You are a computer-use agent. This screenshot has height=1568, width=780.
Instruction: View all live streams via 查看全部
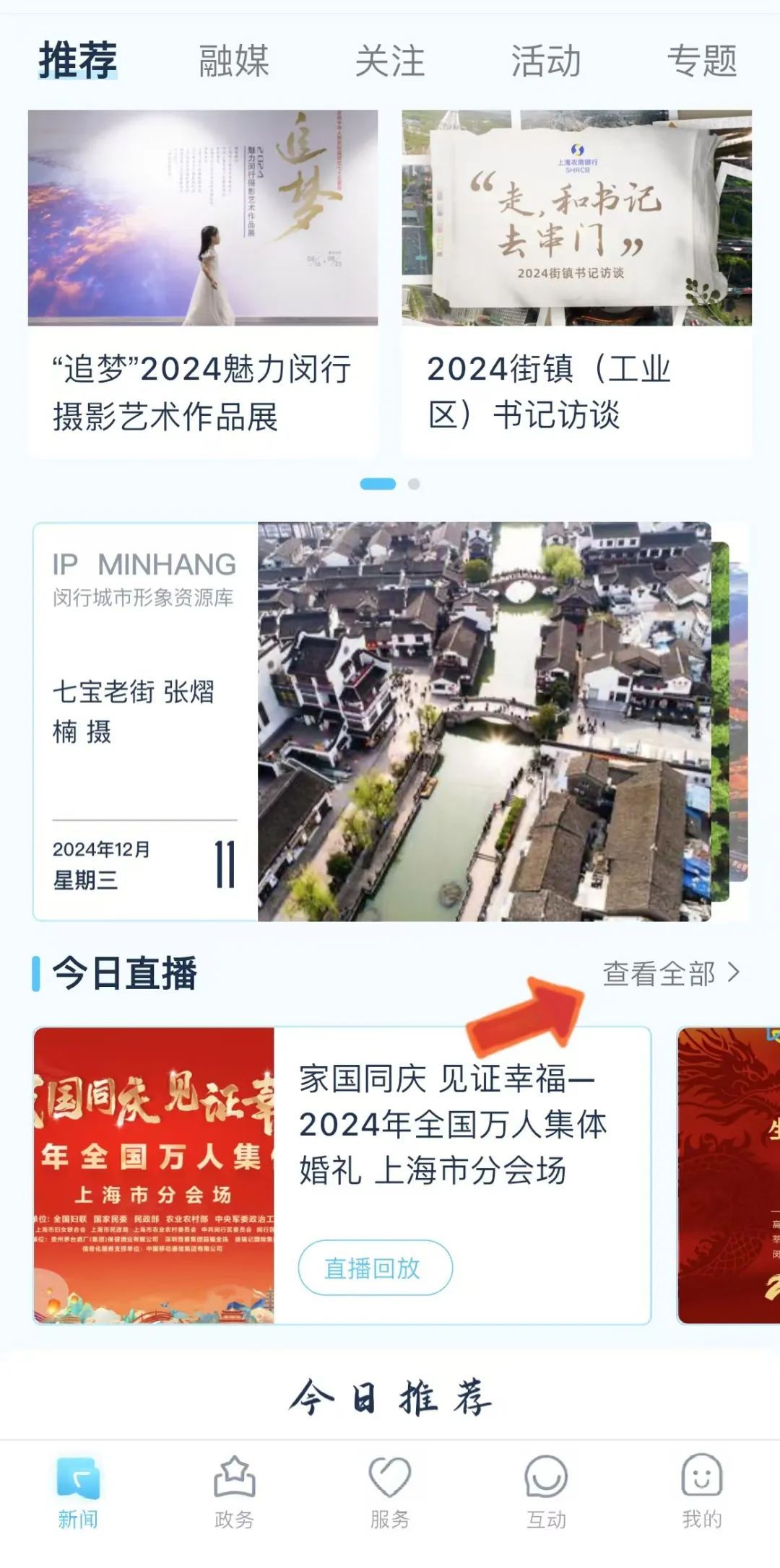coord(671,973)
